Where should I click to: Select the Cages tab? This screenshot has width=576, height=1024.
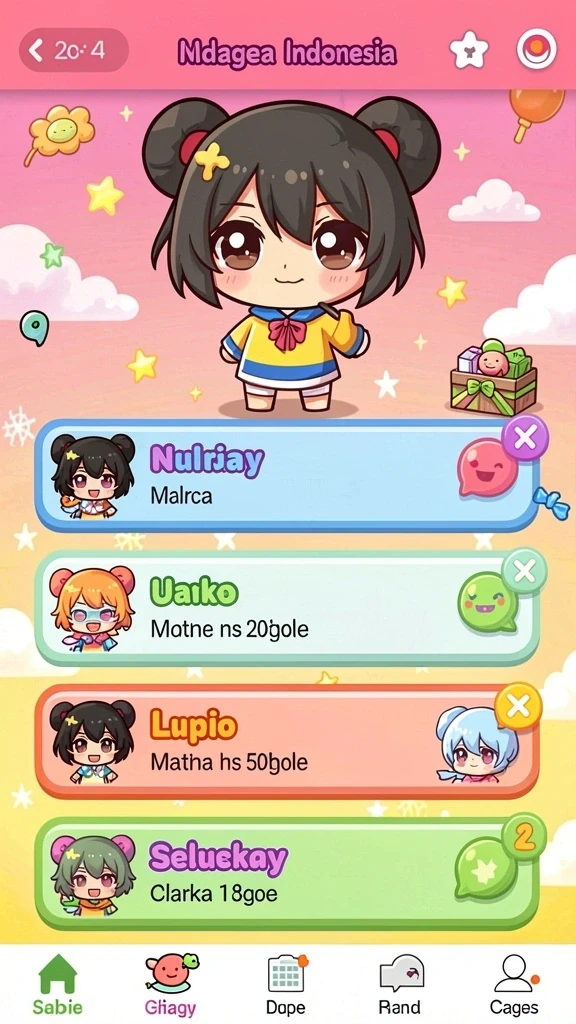(515, 985)
